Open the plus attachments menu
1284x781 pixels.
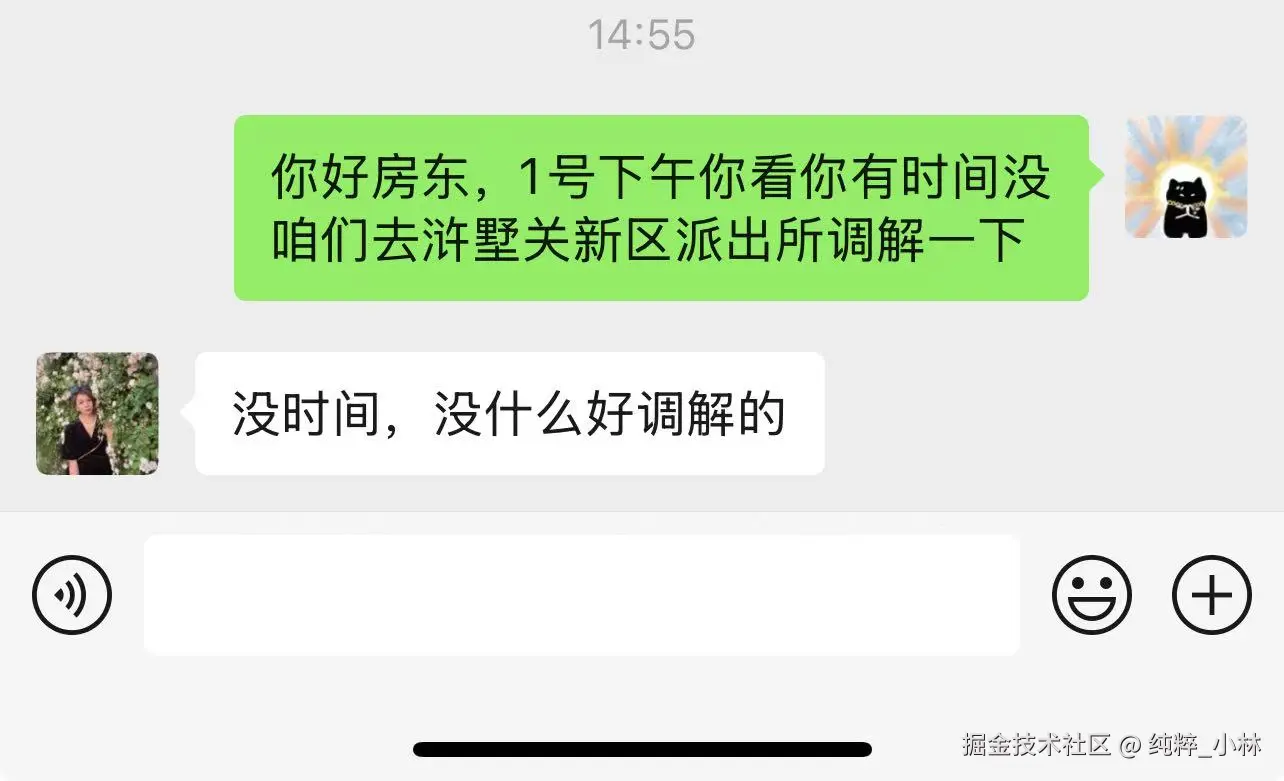(x=1211, y=596)
